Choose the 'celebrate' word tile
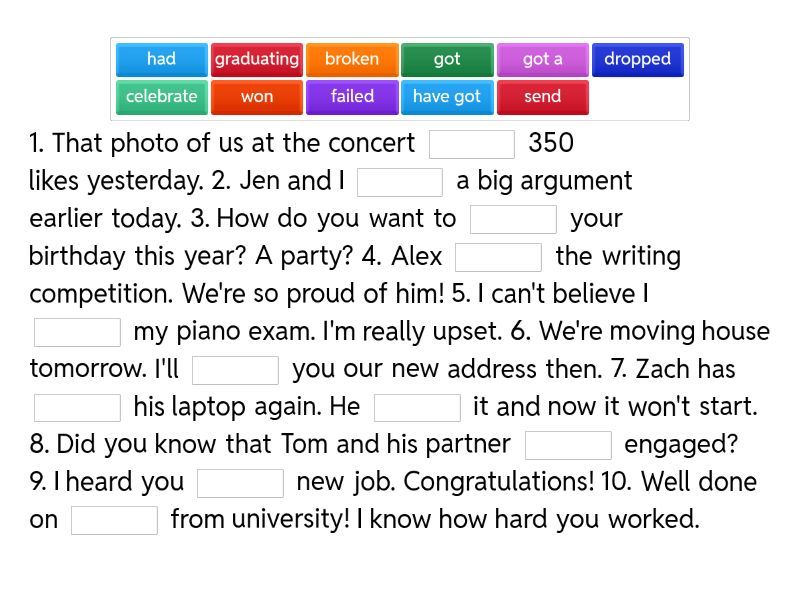The image size is (800, 600). 161,97
